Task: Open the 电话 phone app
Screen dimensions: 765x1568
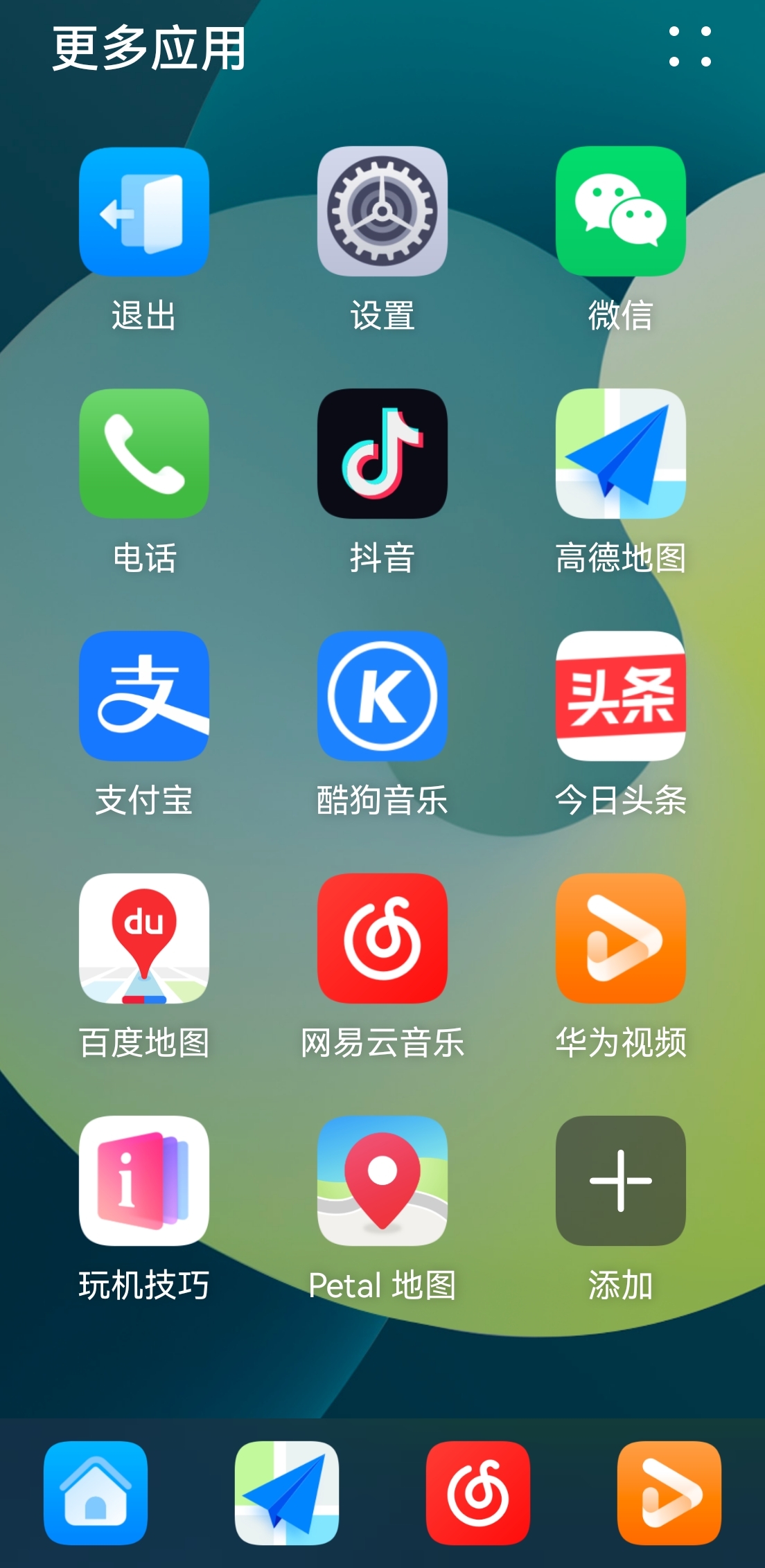Action: coord(144,454)
